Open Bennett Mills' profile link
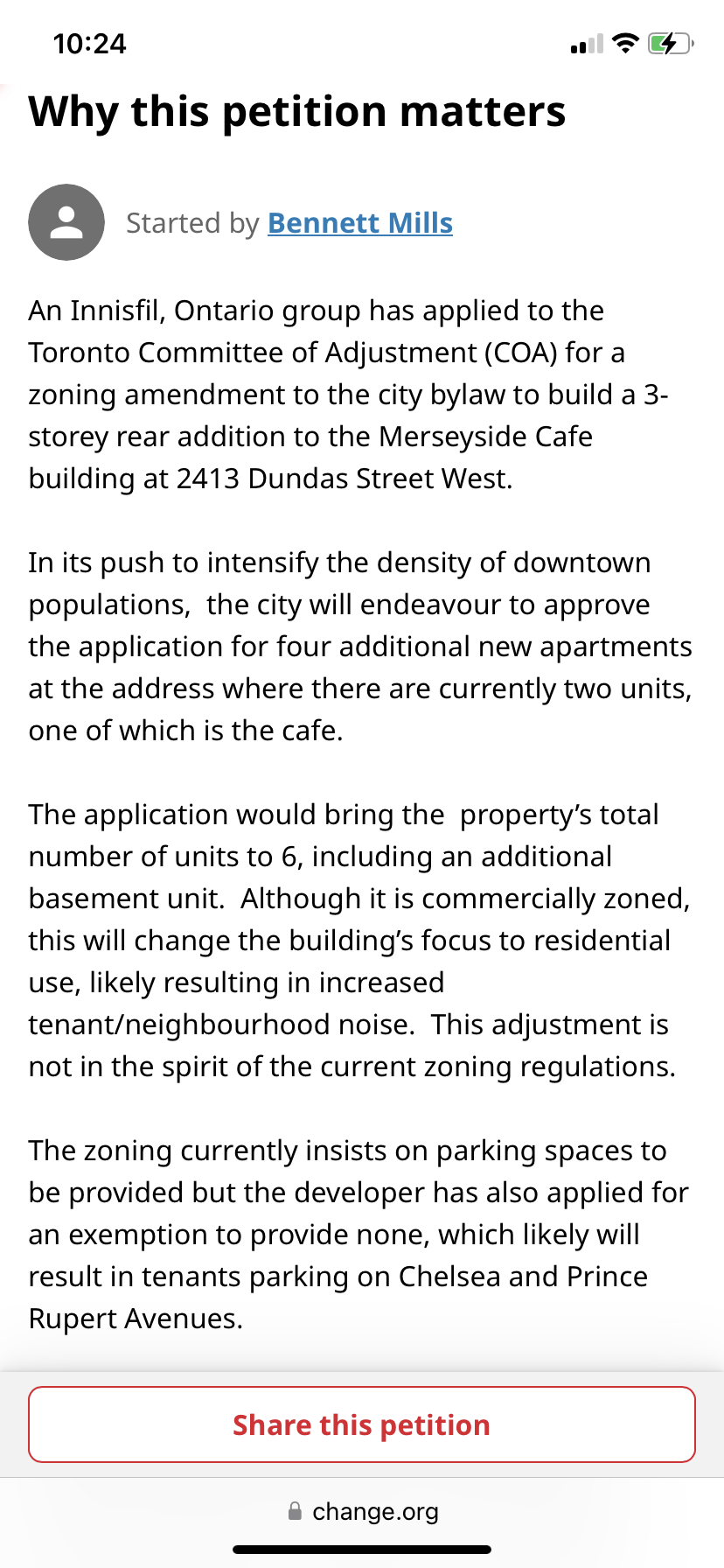The height and width of the screenshot is (1568, 724). point(359,223)
